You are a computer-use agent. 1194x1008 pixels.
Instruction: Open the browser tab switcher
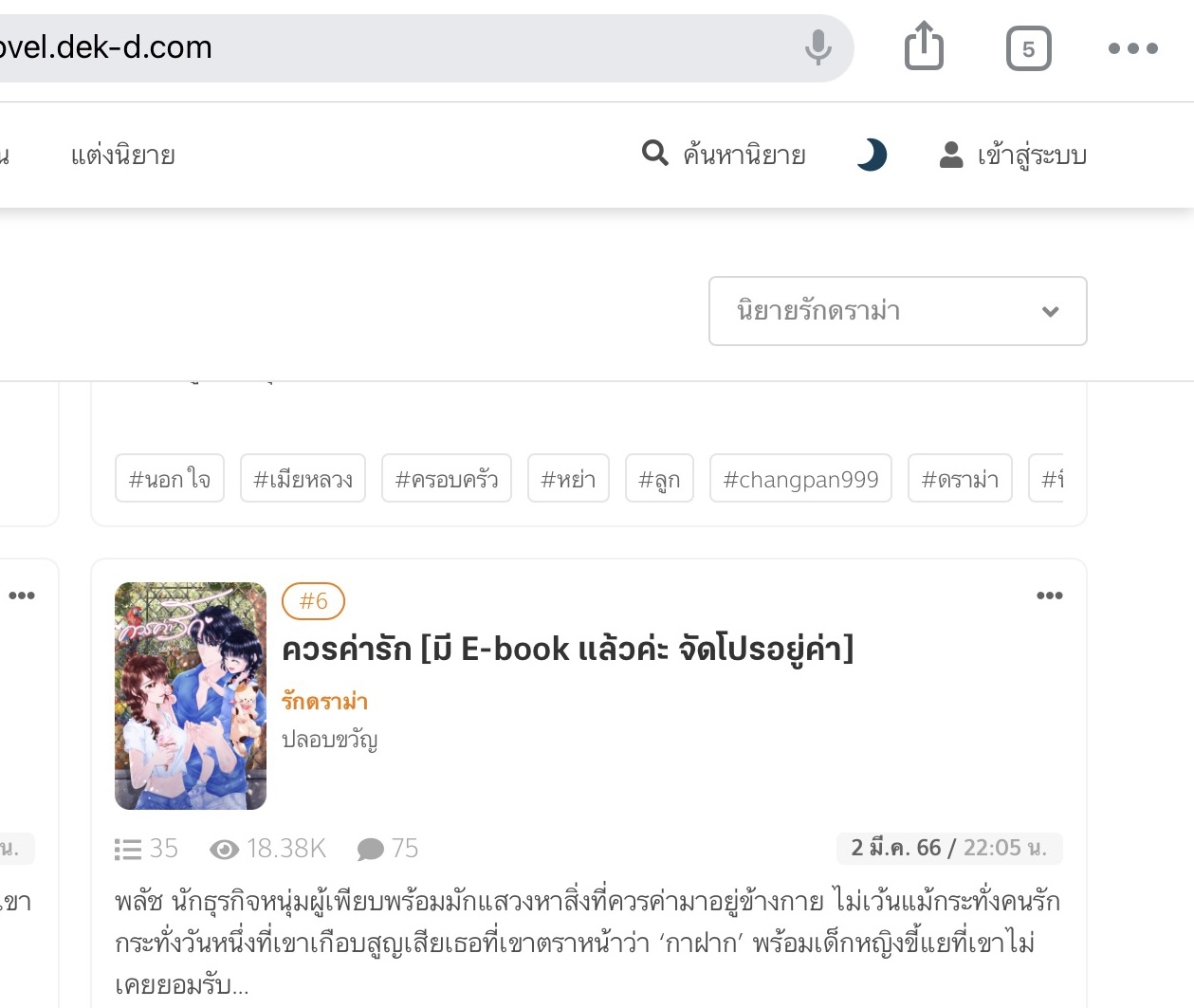click(1028, 48)
